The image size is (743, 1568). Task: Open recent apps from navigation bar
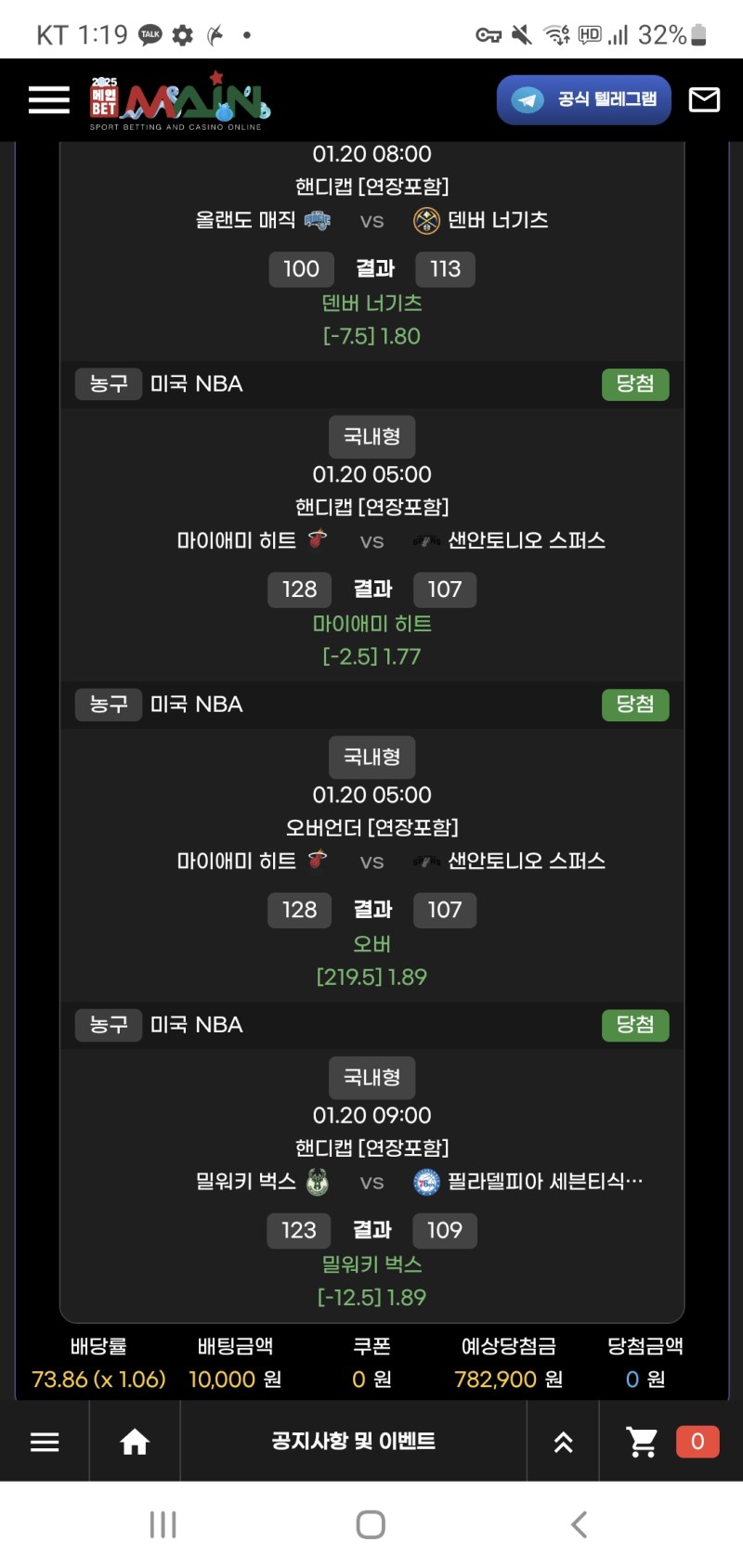point(163,1524)
